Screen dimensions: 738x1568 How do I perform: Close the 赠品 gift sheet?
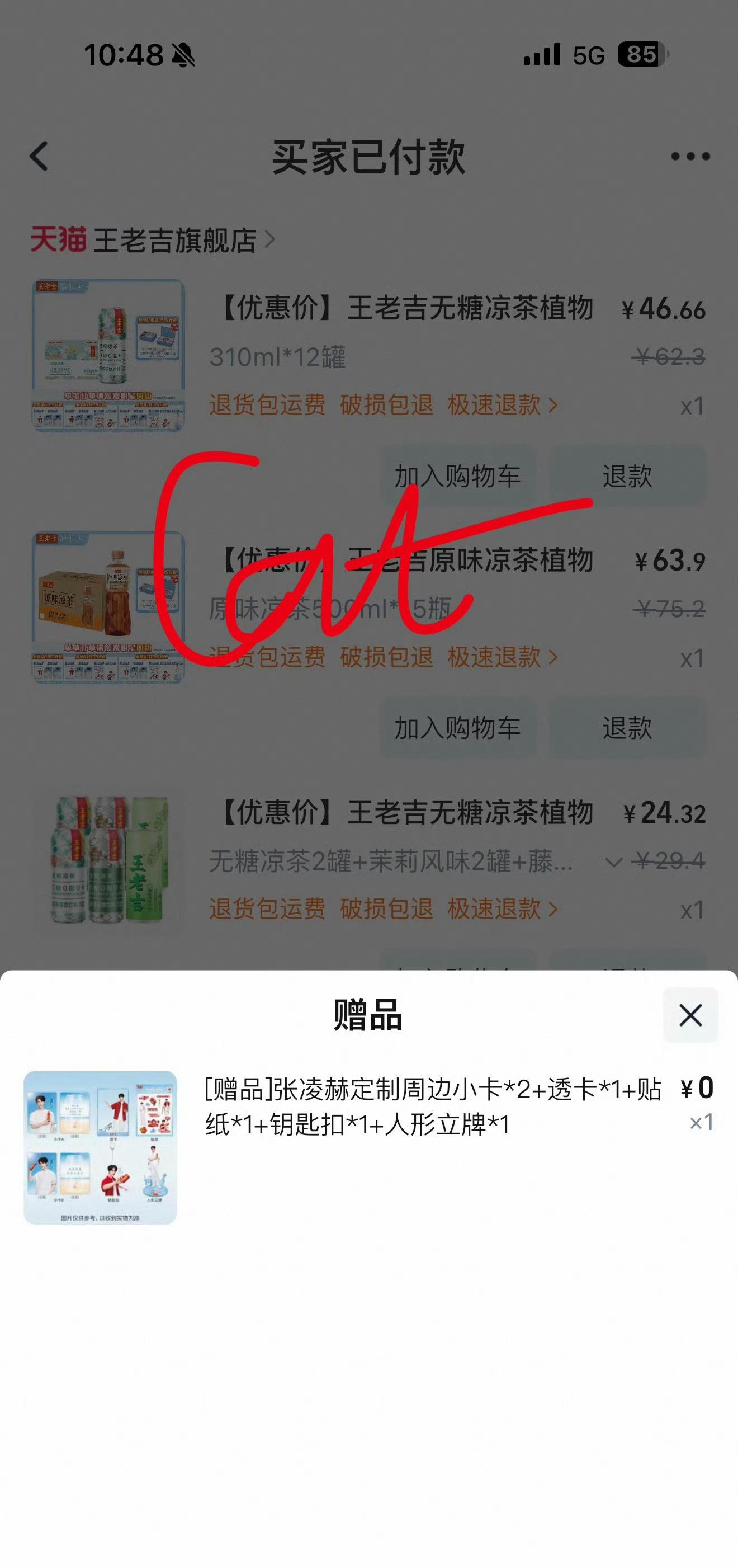coord(690,1015)
